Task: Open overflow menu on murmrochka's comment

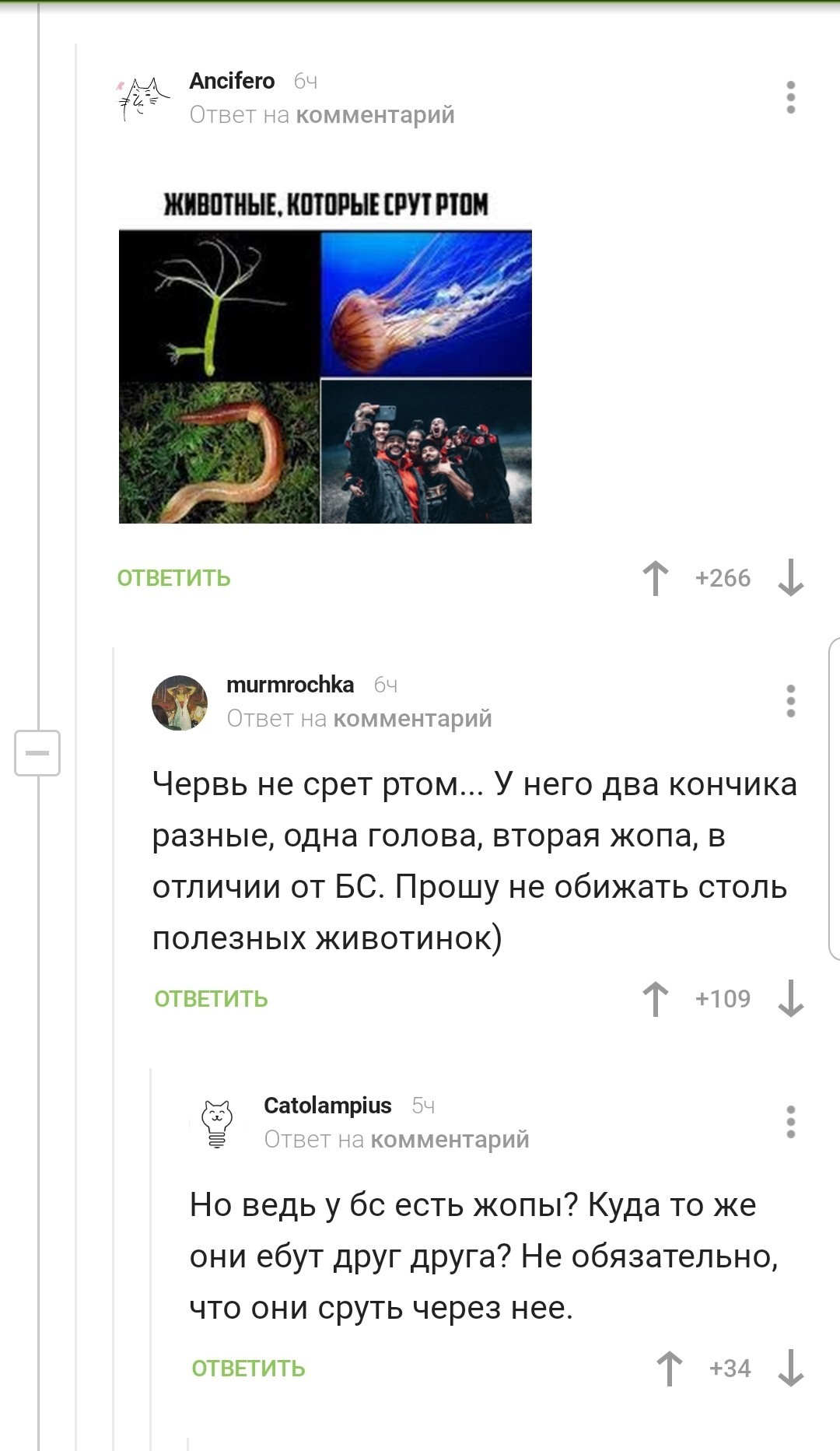Action: pos(790,701)
